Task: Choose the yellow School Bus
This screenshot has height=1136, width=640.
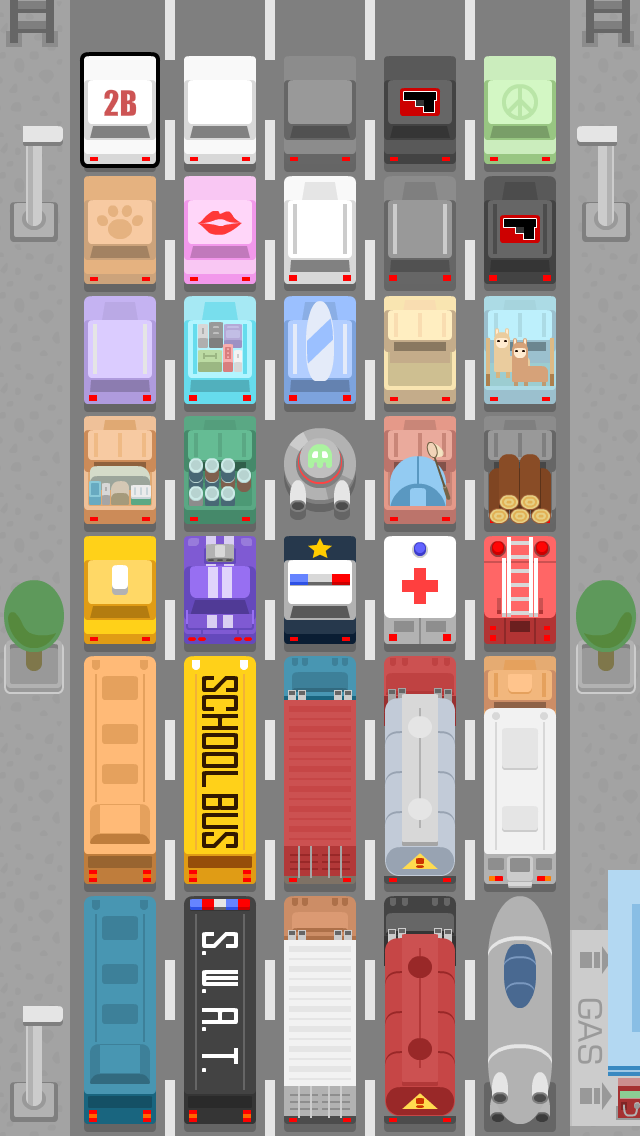Action: tap(220, 770)
